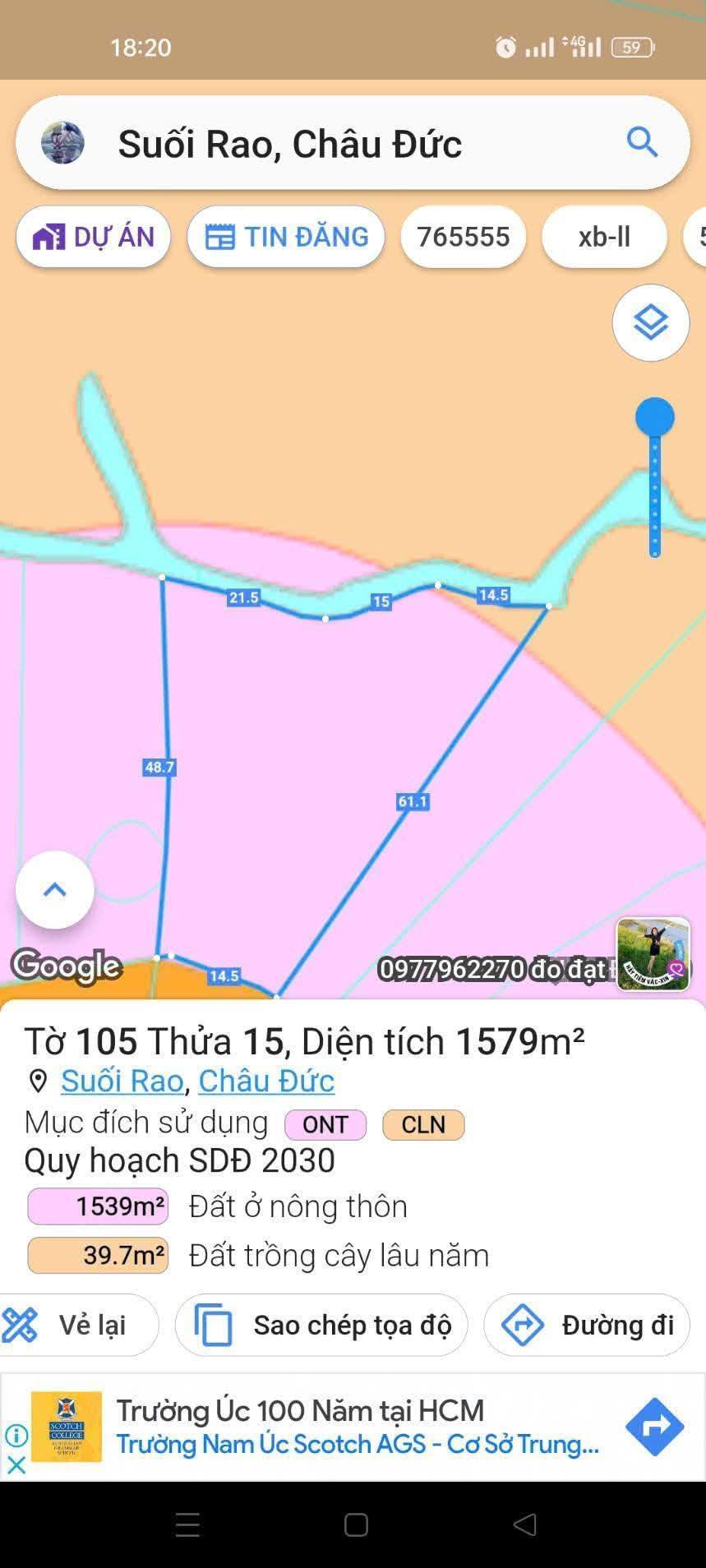The width and height of the screenshot is (706, 1568).
Task: Select the TIN ĐĂNG chip
Action: tap(286, 237)
